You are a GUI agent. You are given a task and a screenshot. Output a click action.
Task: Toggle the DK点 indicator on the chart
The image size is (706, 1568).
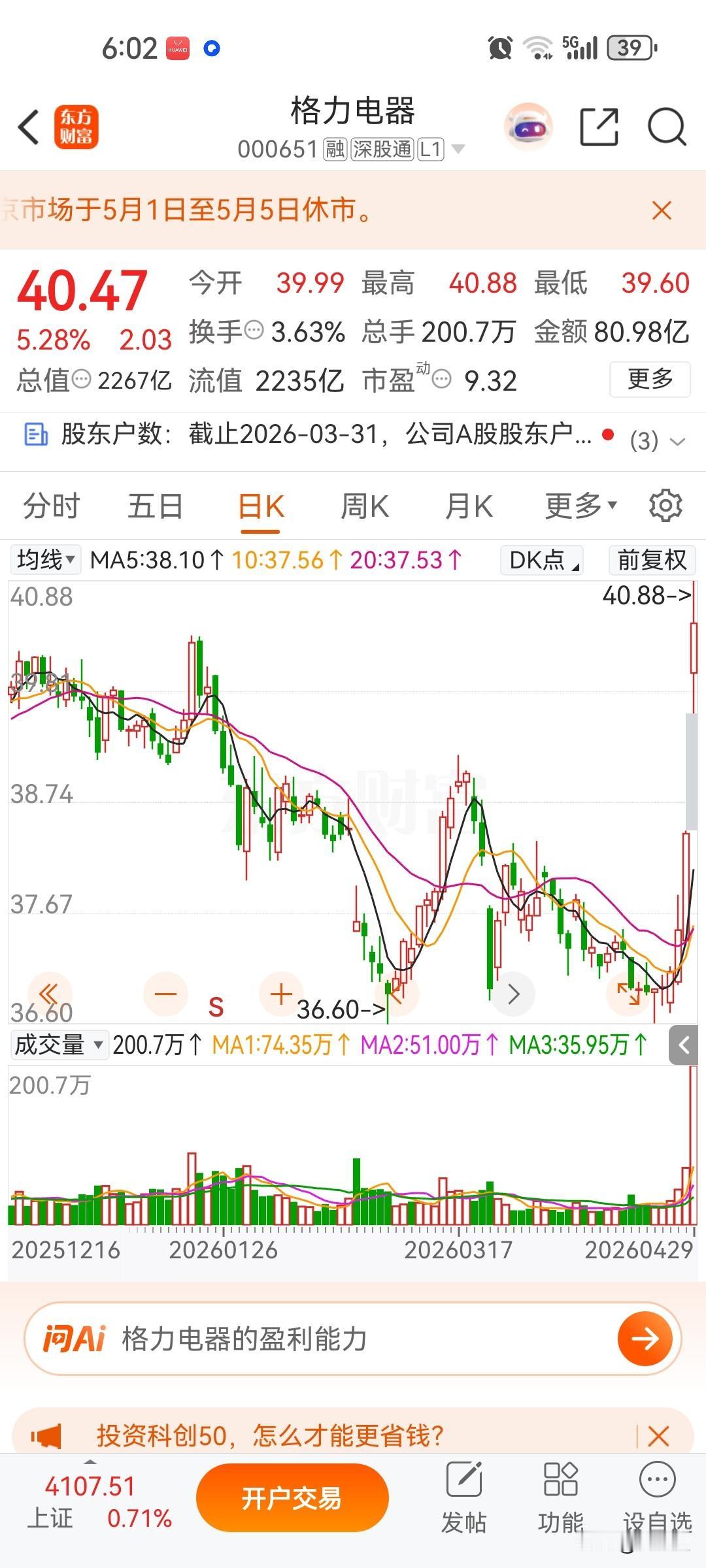click(541, 560)
